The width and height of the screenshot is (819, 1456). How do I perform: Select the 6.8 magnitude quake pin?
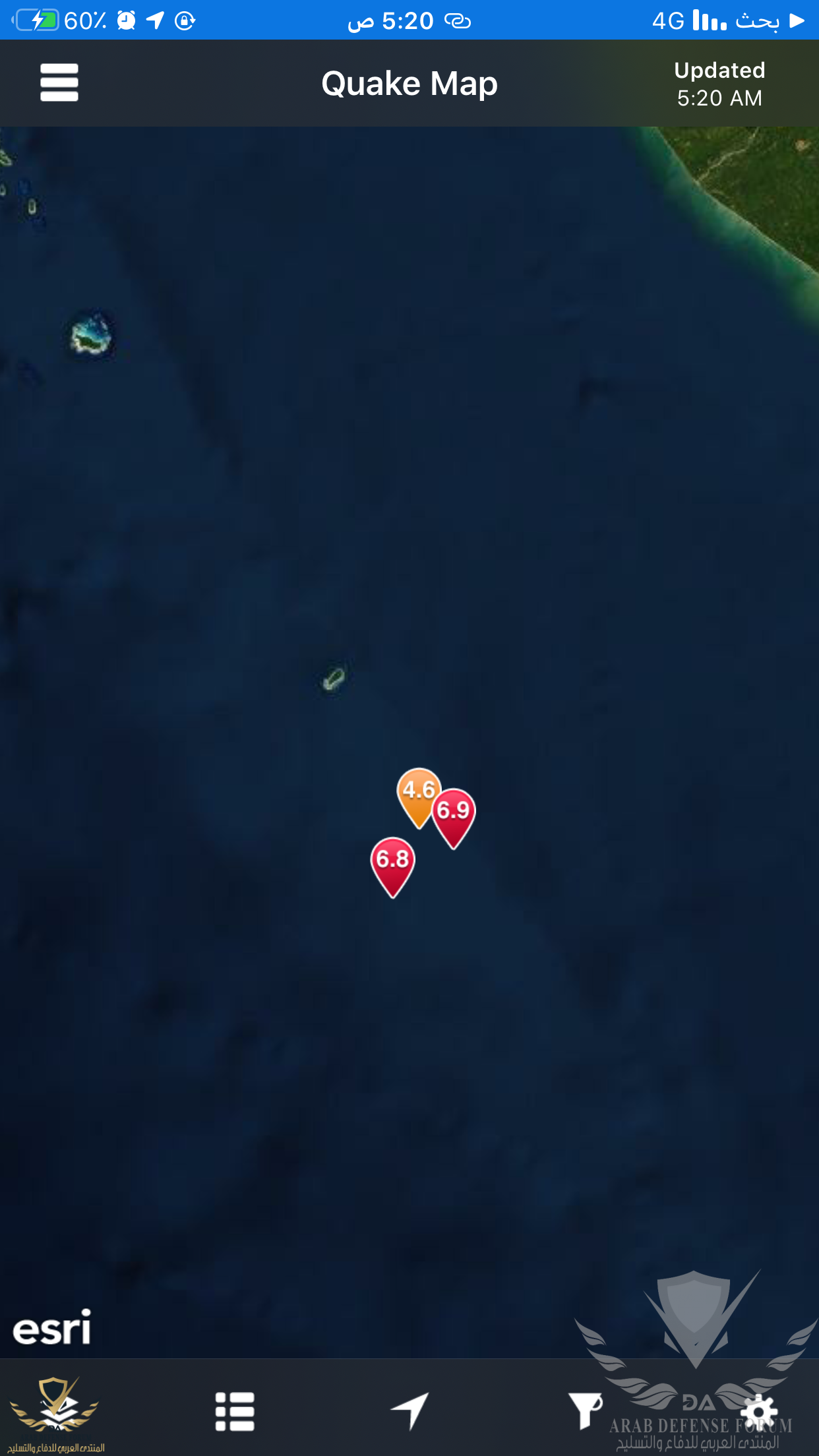(x=392, y=861)
